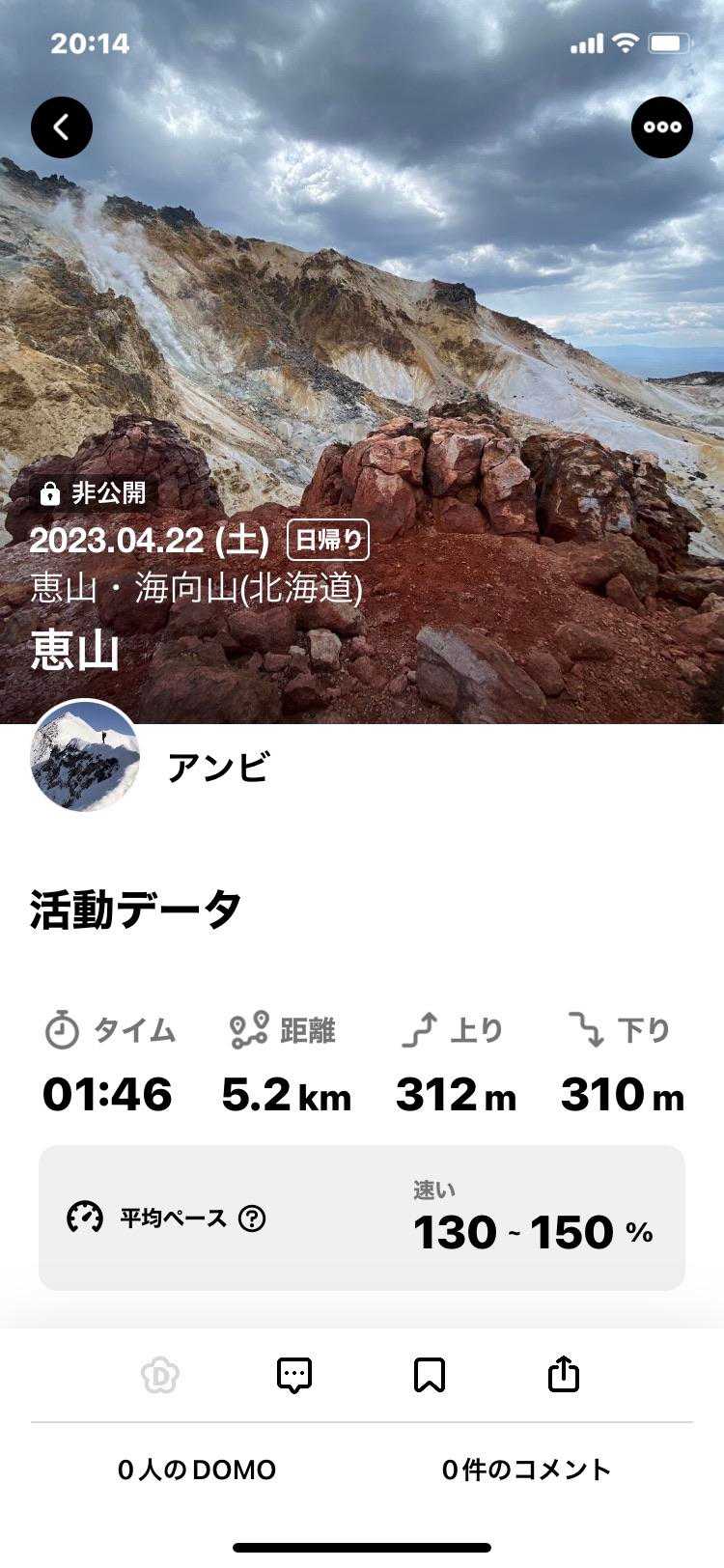The image size is (724, 1568).
Task: Open the comment speech bubble icon
Action: point(294,1375)
